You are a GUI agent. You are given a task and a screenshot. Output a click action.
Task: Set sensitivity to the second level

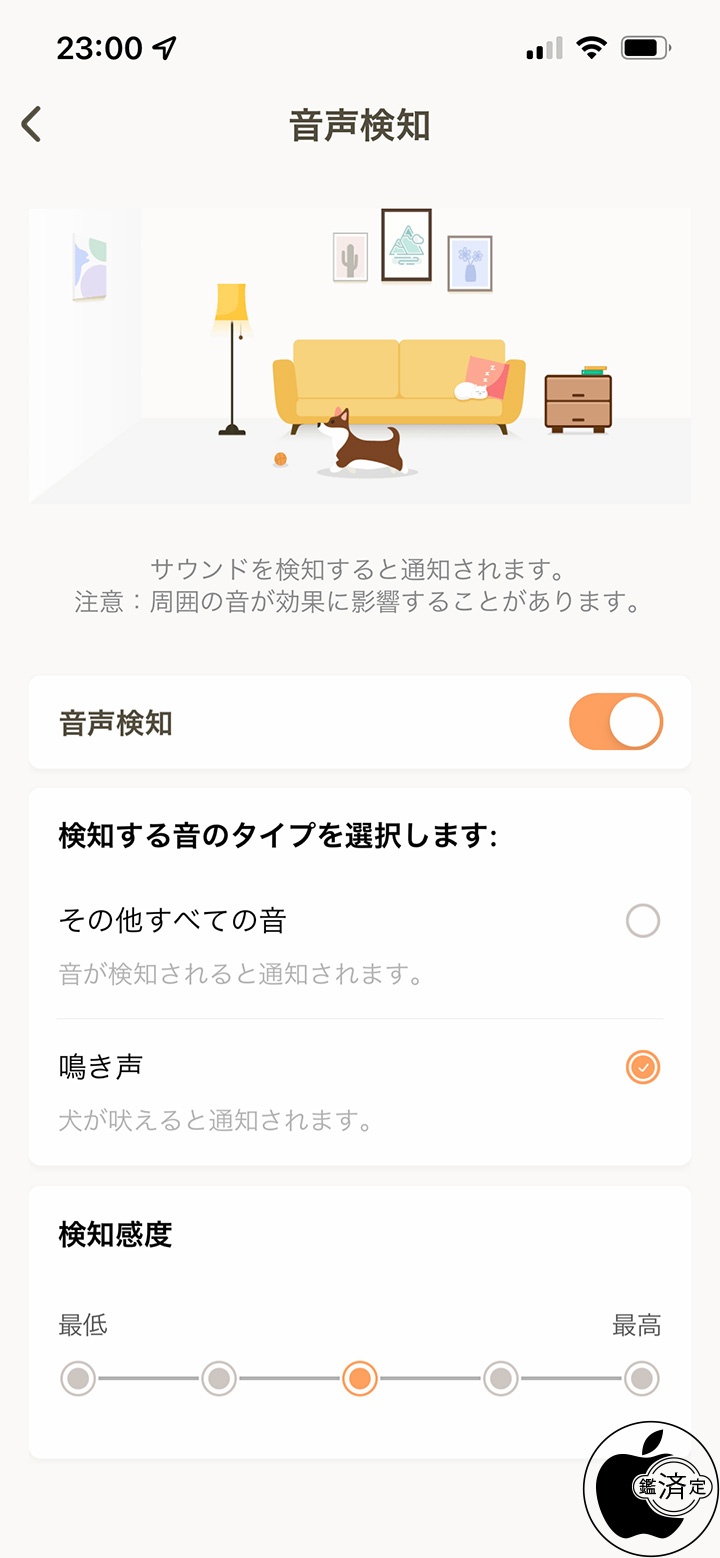coord(219,1379)
